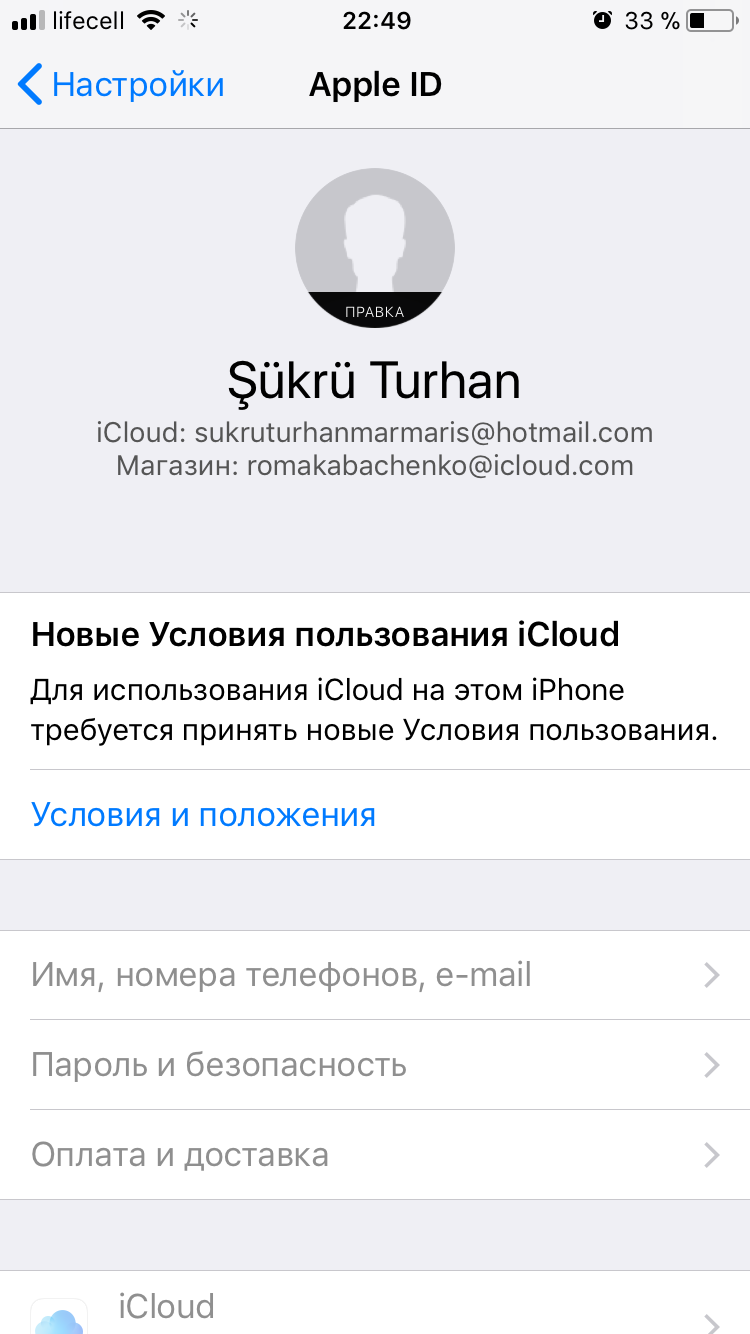Tap the profile avatar silhouette photo
Screen dimensions: 750x1334
(x=375, y=240)
